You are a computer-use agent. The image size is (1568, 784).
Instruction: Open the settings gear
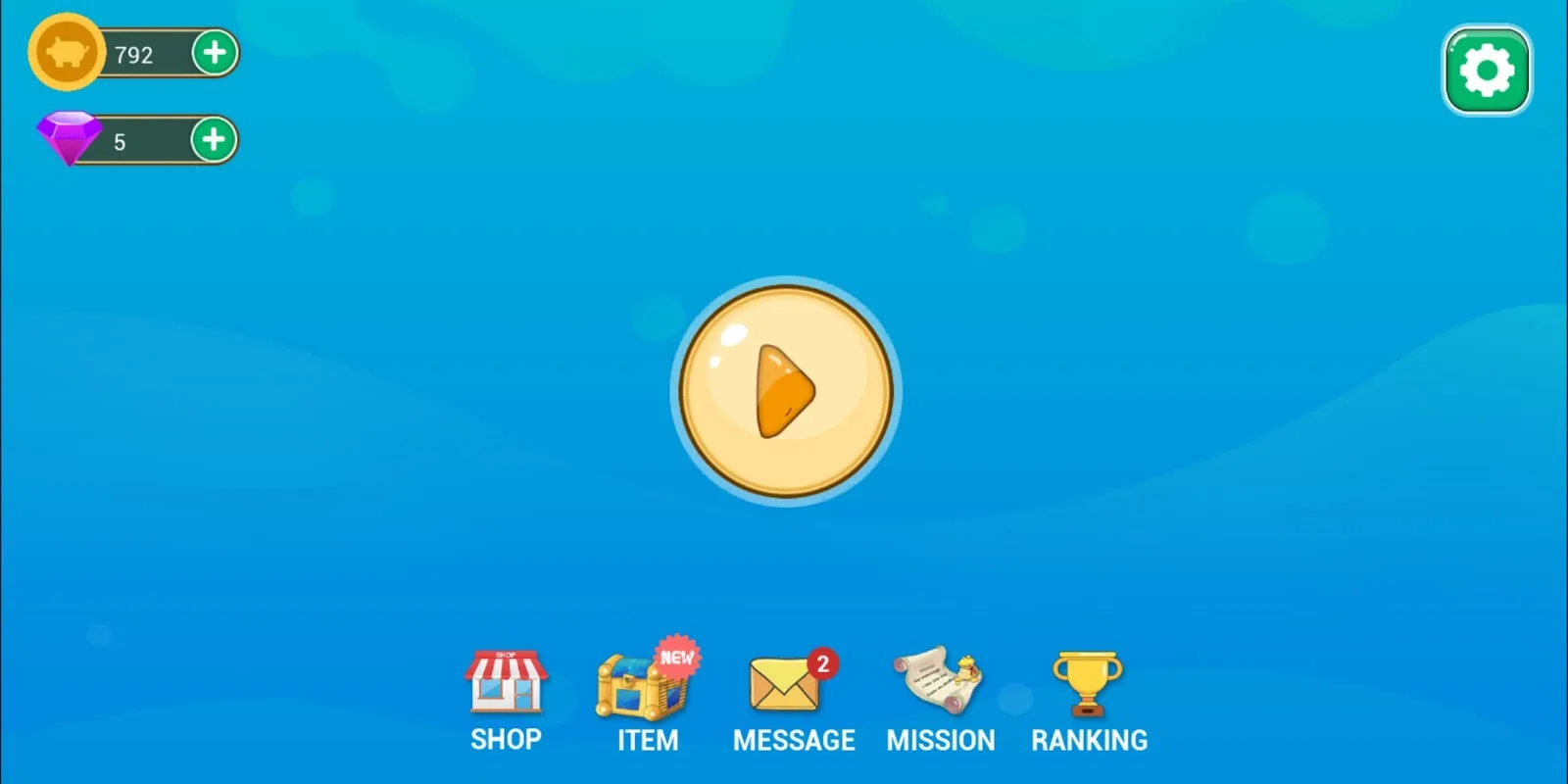click(x=1487, y=71)
